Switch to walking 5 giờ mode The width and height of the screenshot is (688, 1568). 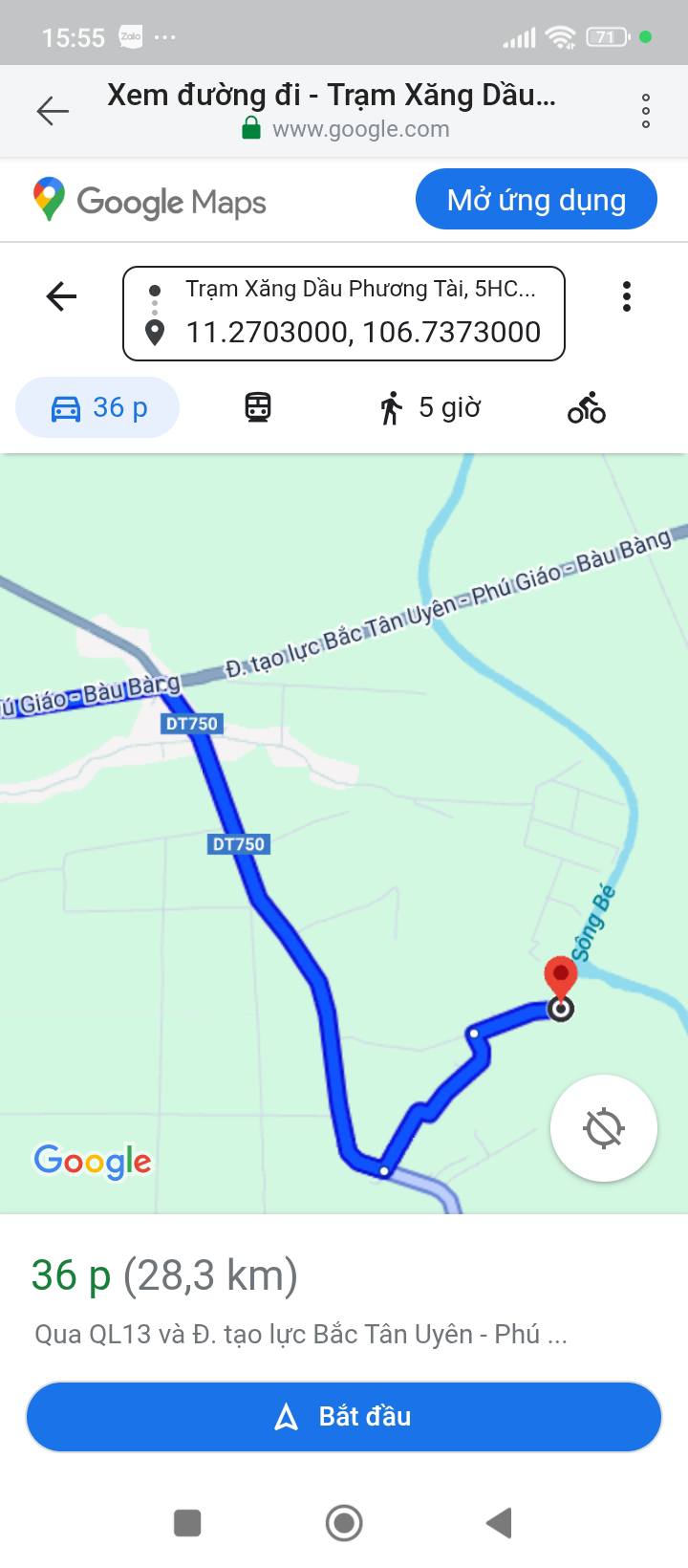(430, 408)
